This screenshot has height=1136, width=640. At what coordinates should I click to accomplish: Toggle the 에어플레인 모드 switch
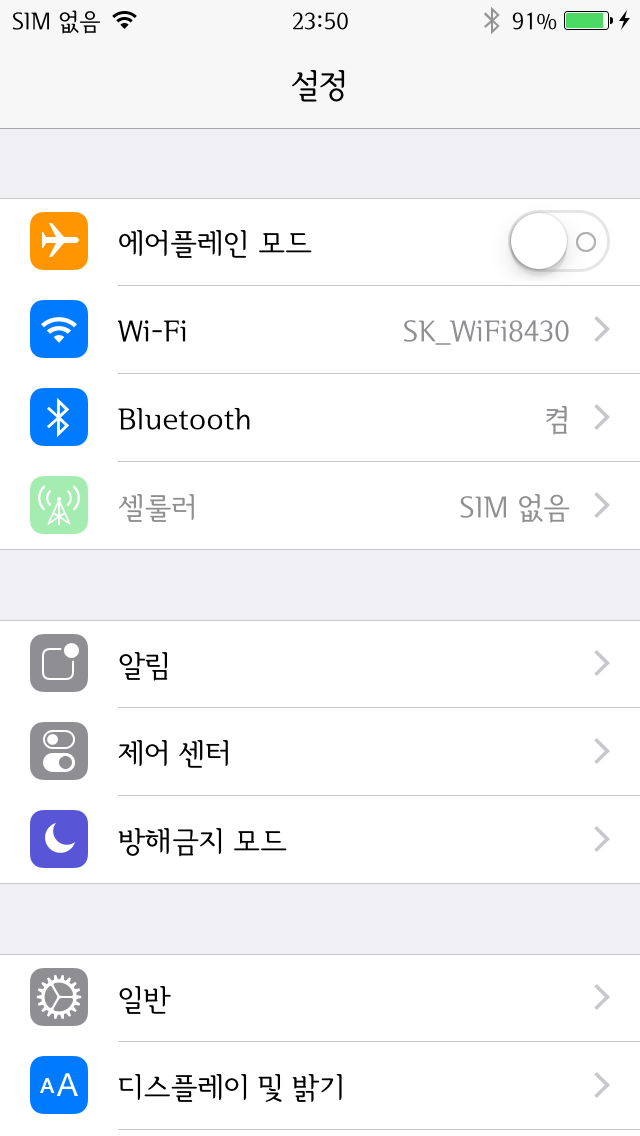pos(559,241)
